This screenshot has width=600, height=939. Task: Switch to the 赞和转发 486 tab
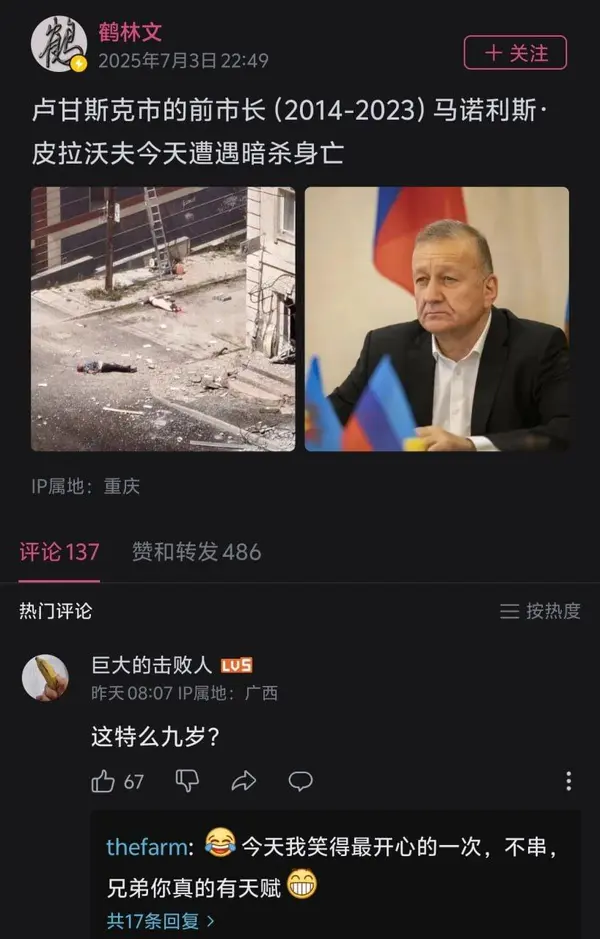click(196, 551)
